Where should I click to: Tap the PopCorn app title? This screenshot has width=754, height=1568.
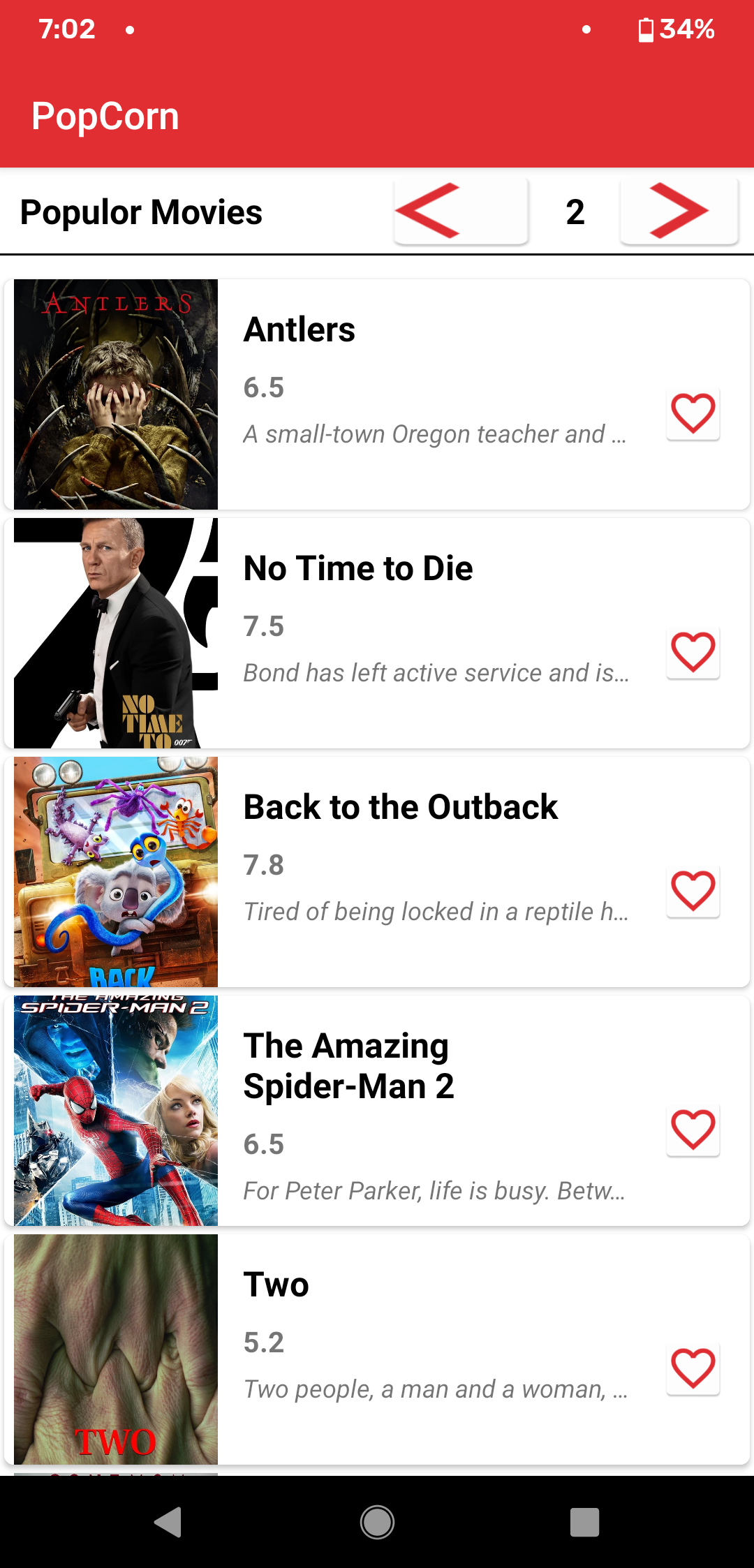[104, 115]
